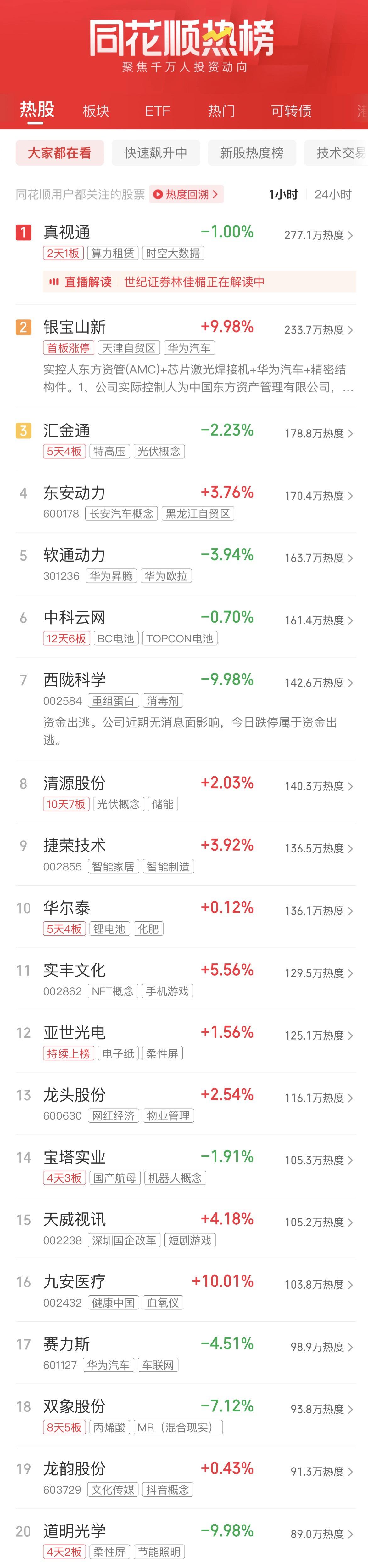View 双象股份 stock details
368x1568 pixels.
click(74, 1406)
